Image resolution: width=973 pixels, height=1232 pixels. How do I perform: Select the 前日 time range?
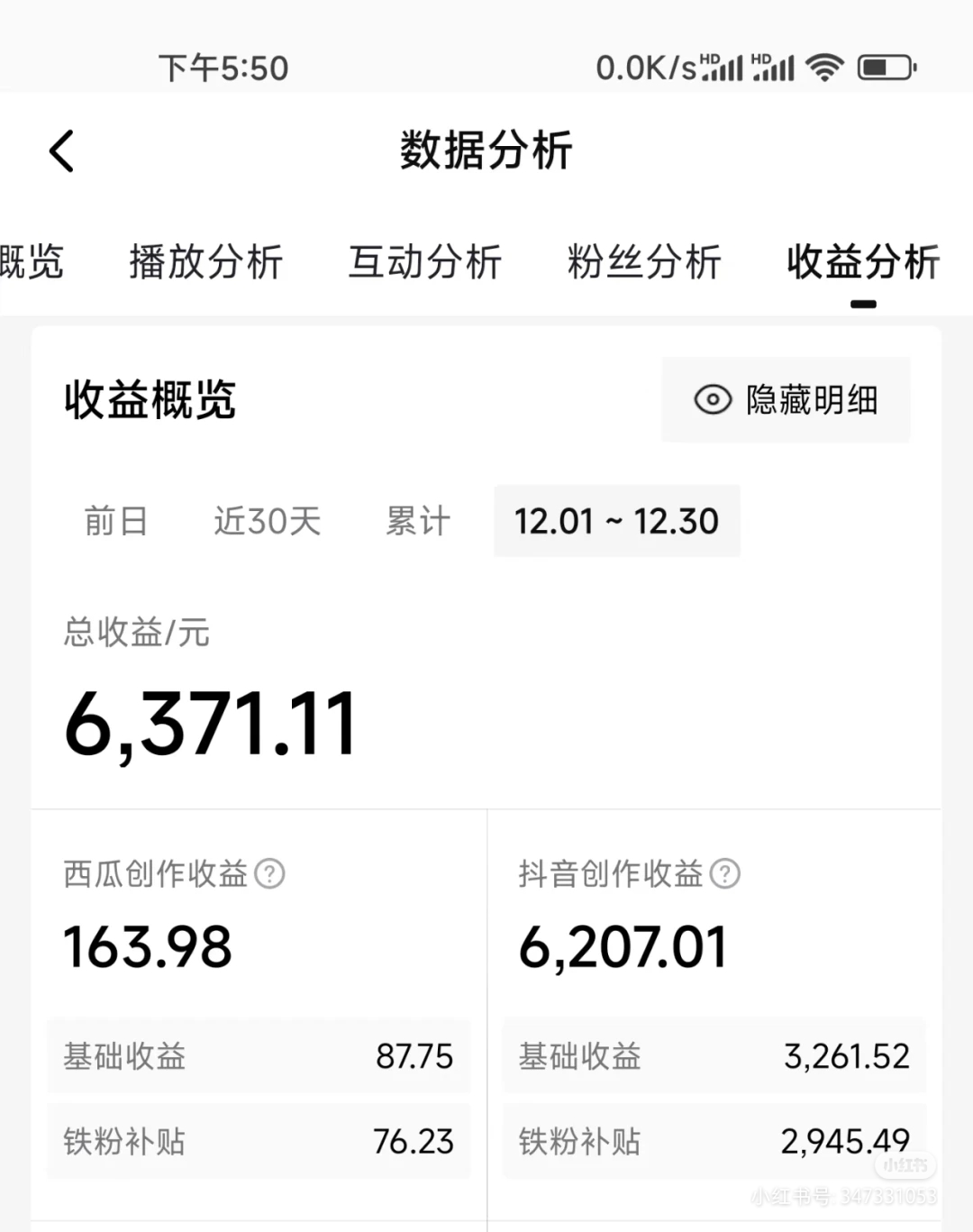point(116,521)
